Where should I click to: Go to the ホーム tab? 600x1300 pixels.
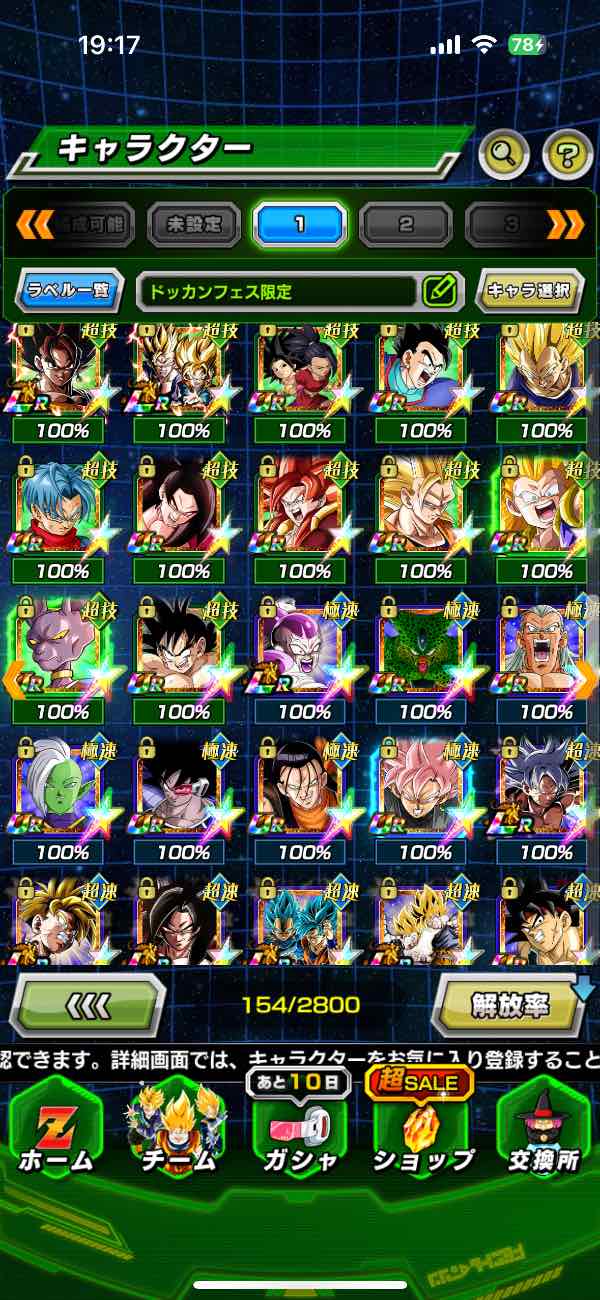tap(55, 1130)
